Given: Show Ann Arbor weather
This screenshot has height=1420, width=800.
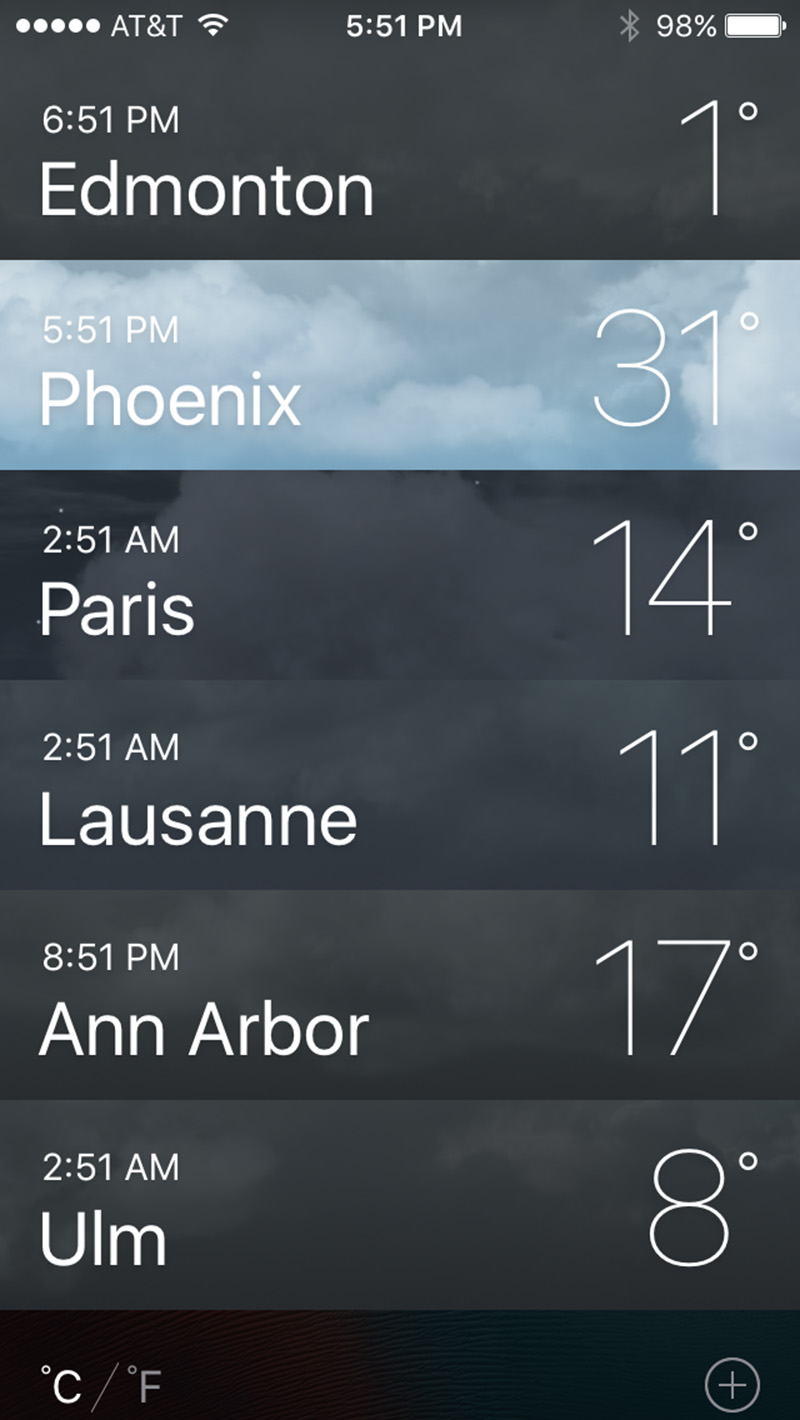Looking at the screenshot, I should [400, 996].
